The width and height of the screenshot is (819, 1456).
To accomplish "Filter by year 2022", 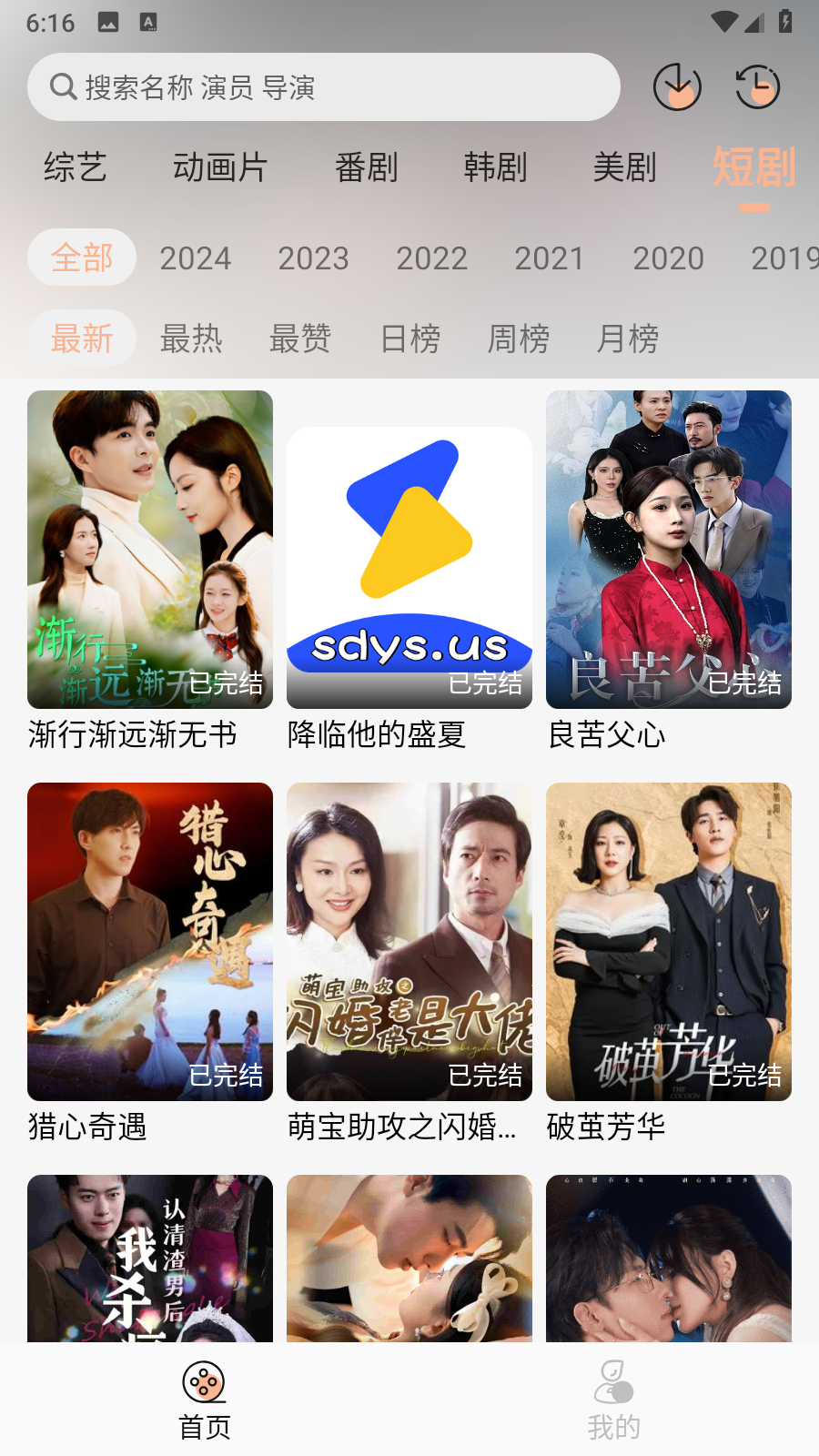I will click(x=432, y=258).
